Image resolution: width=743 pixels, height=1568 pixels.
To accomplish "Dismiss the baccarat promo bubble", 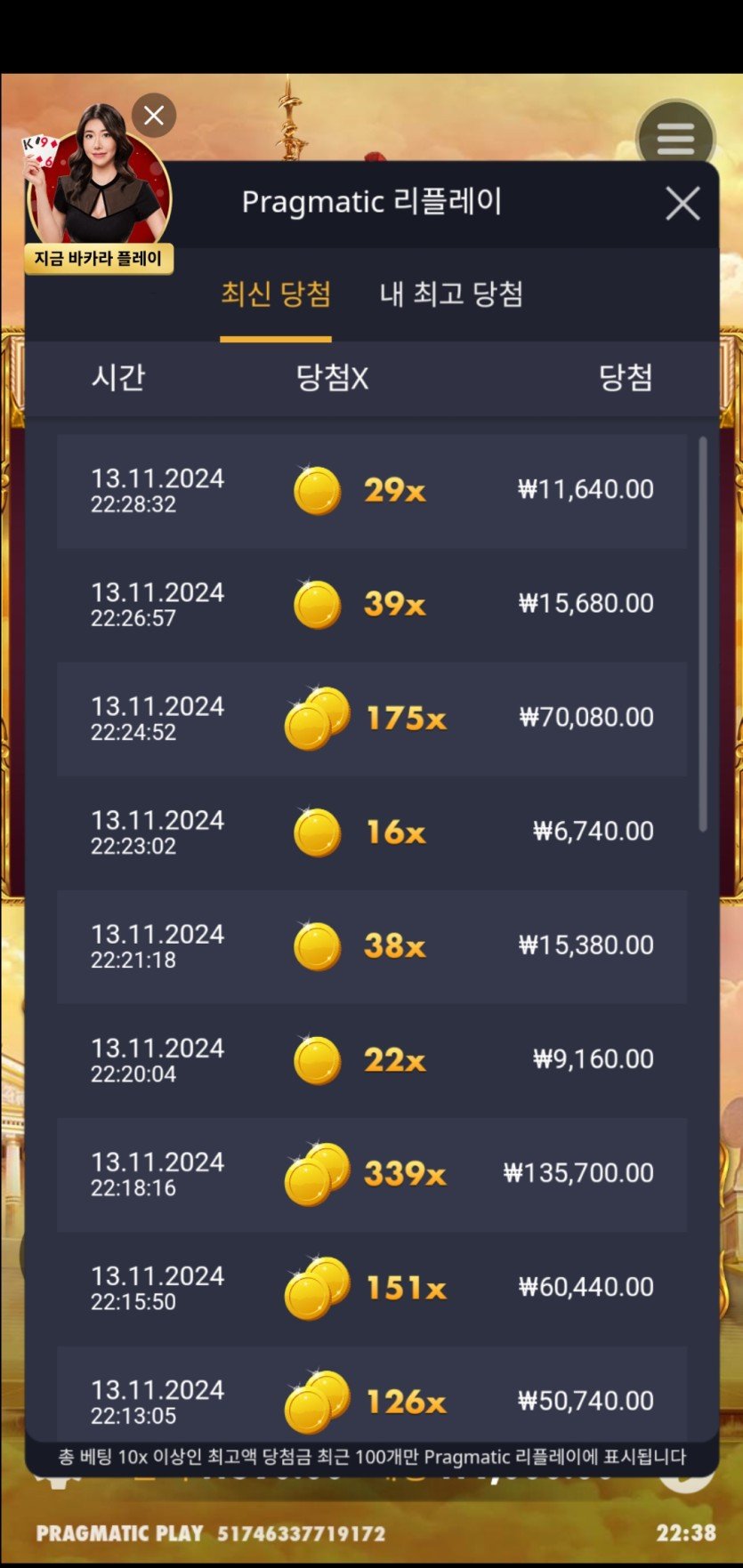I will 154,116.
